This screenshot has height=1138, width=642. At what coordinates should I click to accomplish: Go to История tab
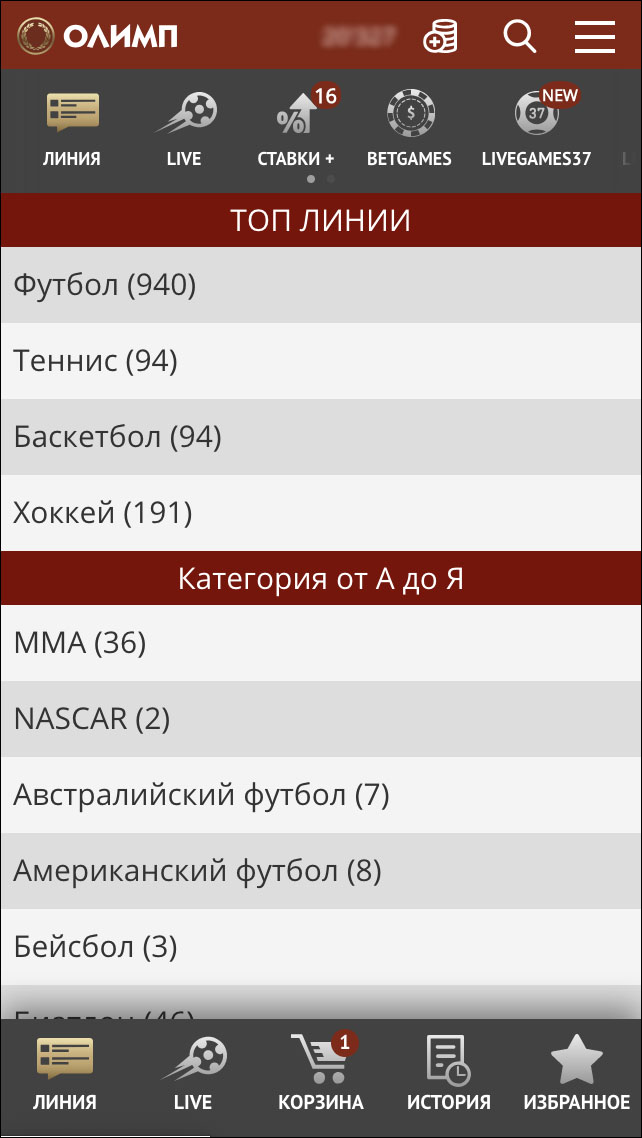pos(448,1075)
